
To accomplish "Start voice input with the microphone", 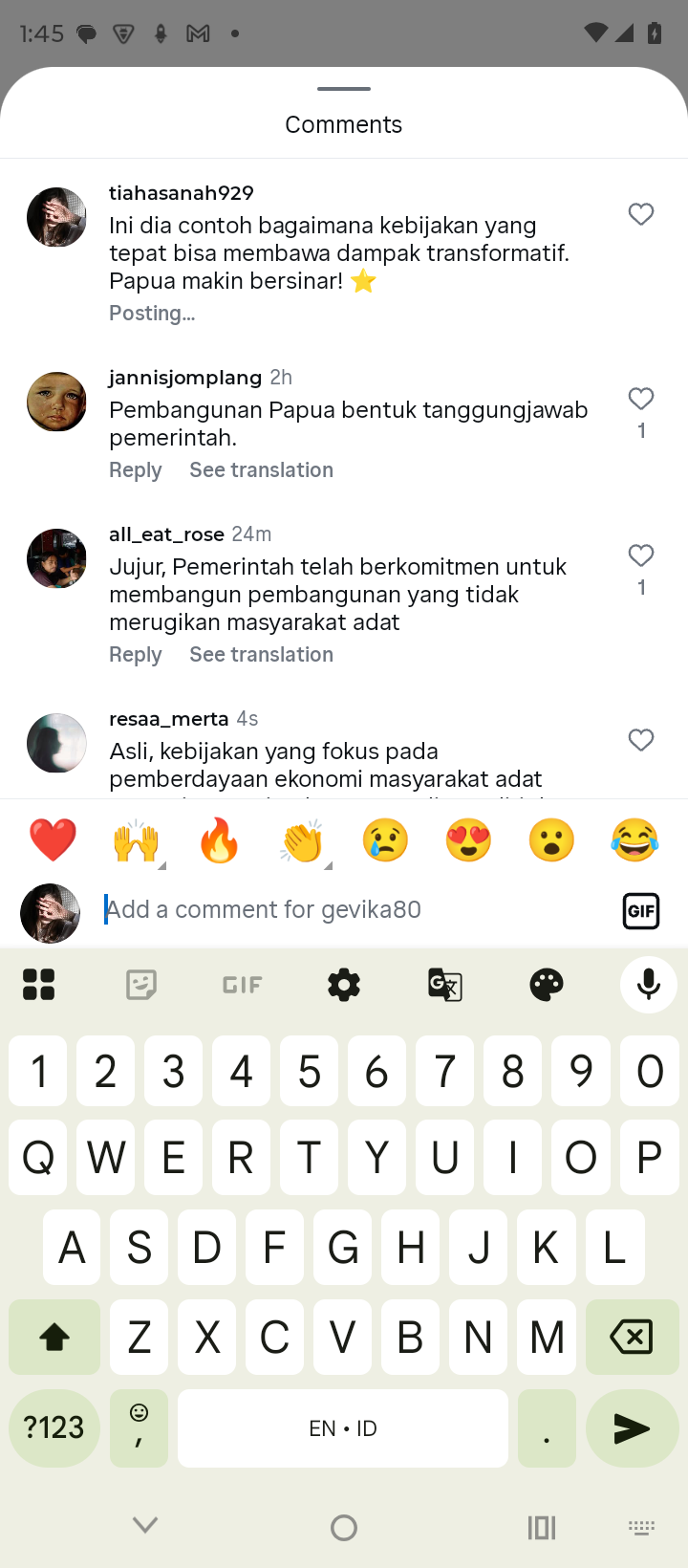I will point(648,985).
